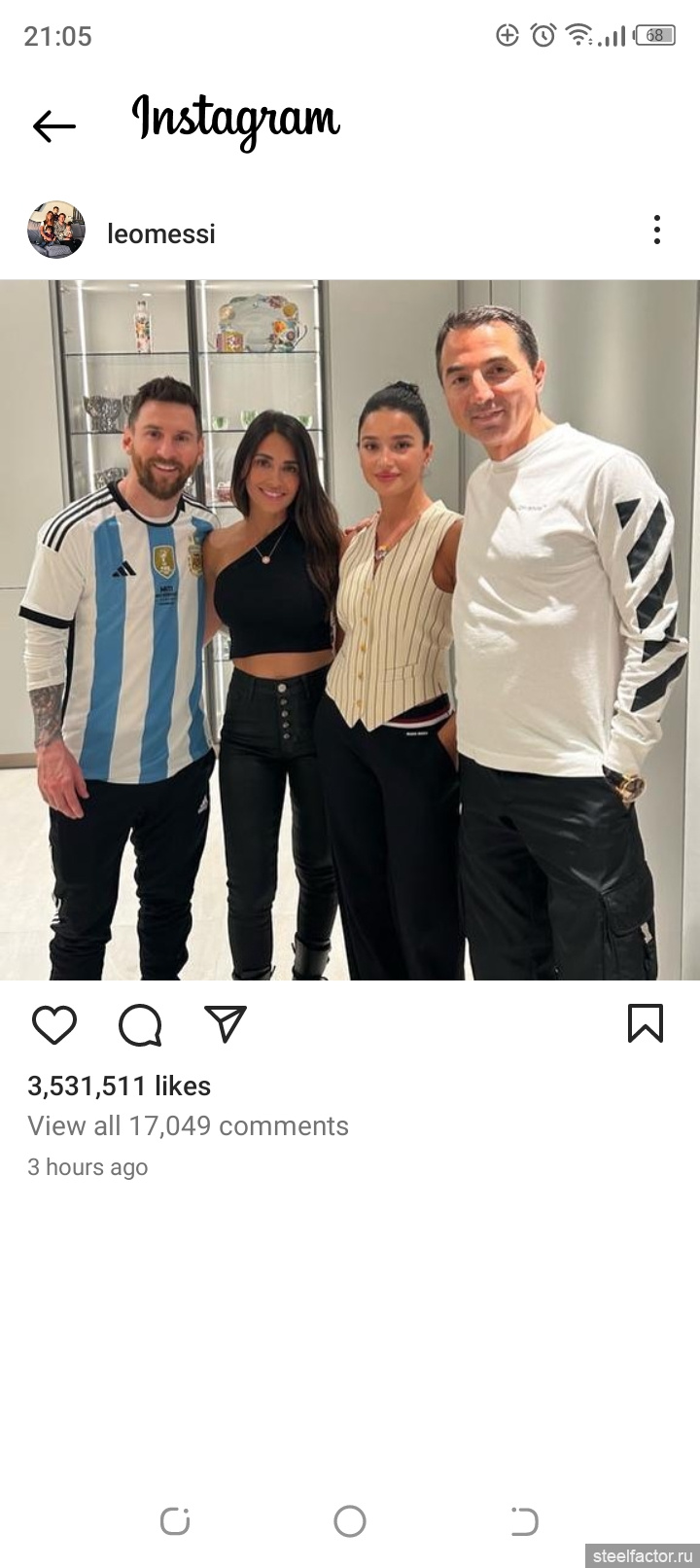Tap the system home button

coord(350,1521)
